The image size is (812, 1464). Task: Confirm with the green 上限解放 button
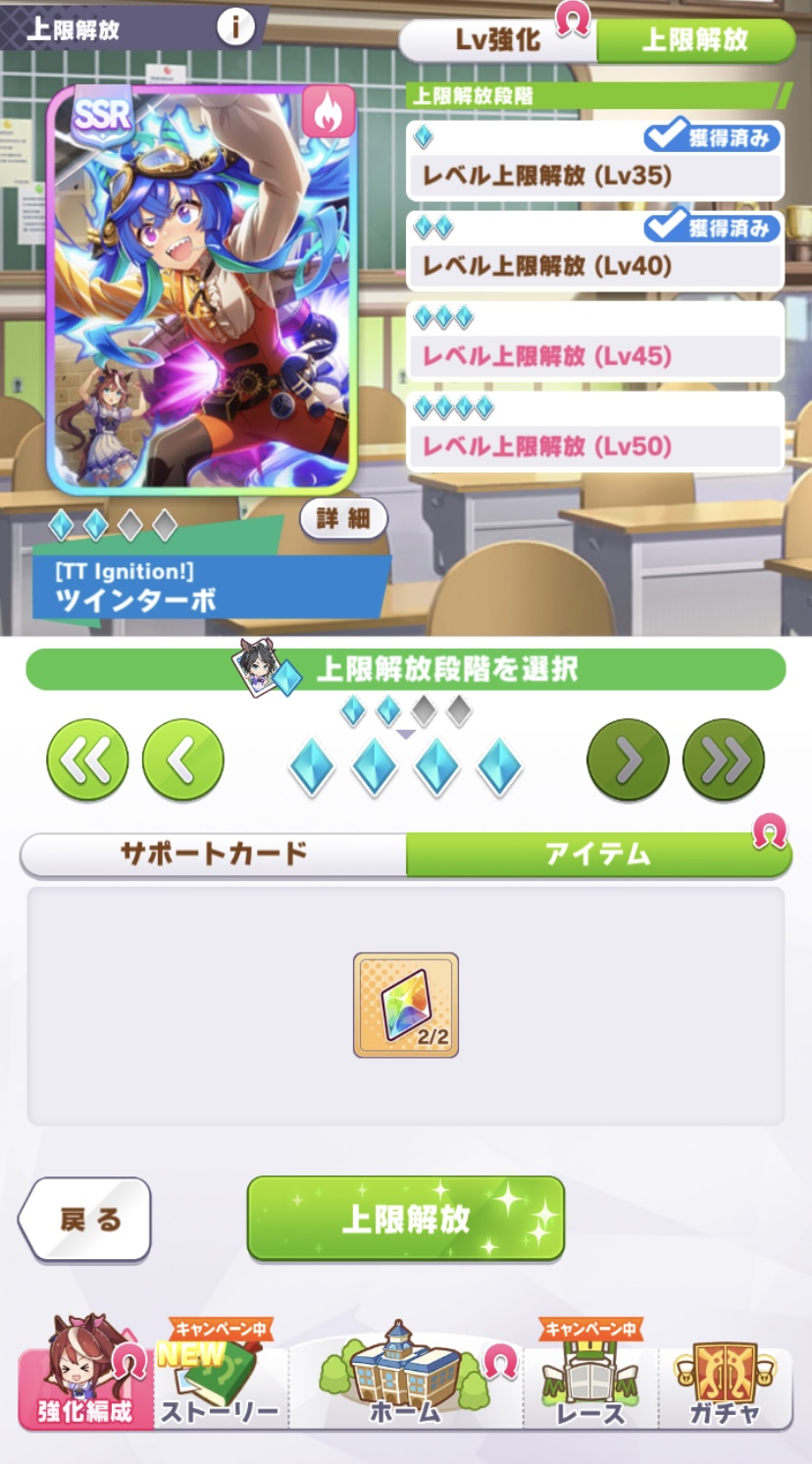pos(406,1219)
